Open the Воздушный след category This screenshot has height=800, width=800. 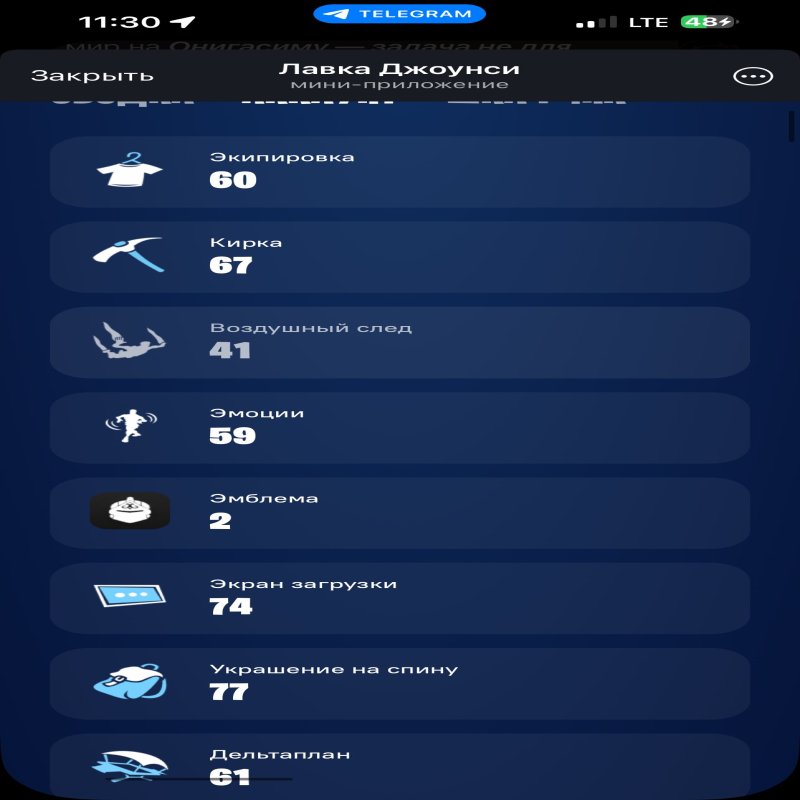[x=399, y=342]
